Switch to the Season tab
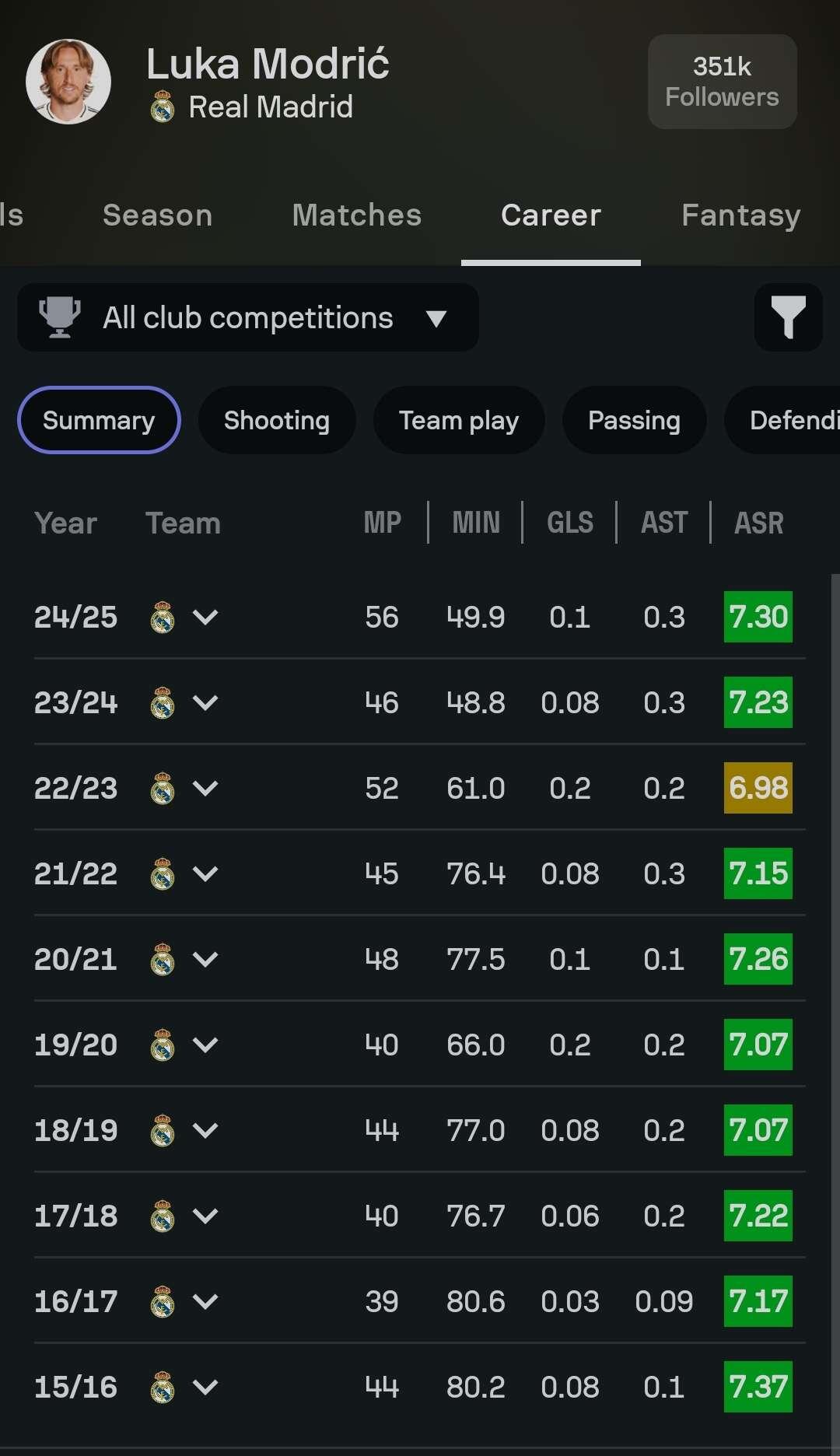Image resolution: width=840 pixels, height=1456 pixels. 158,215
